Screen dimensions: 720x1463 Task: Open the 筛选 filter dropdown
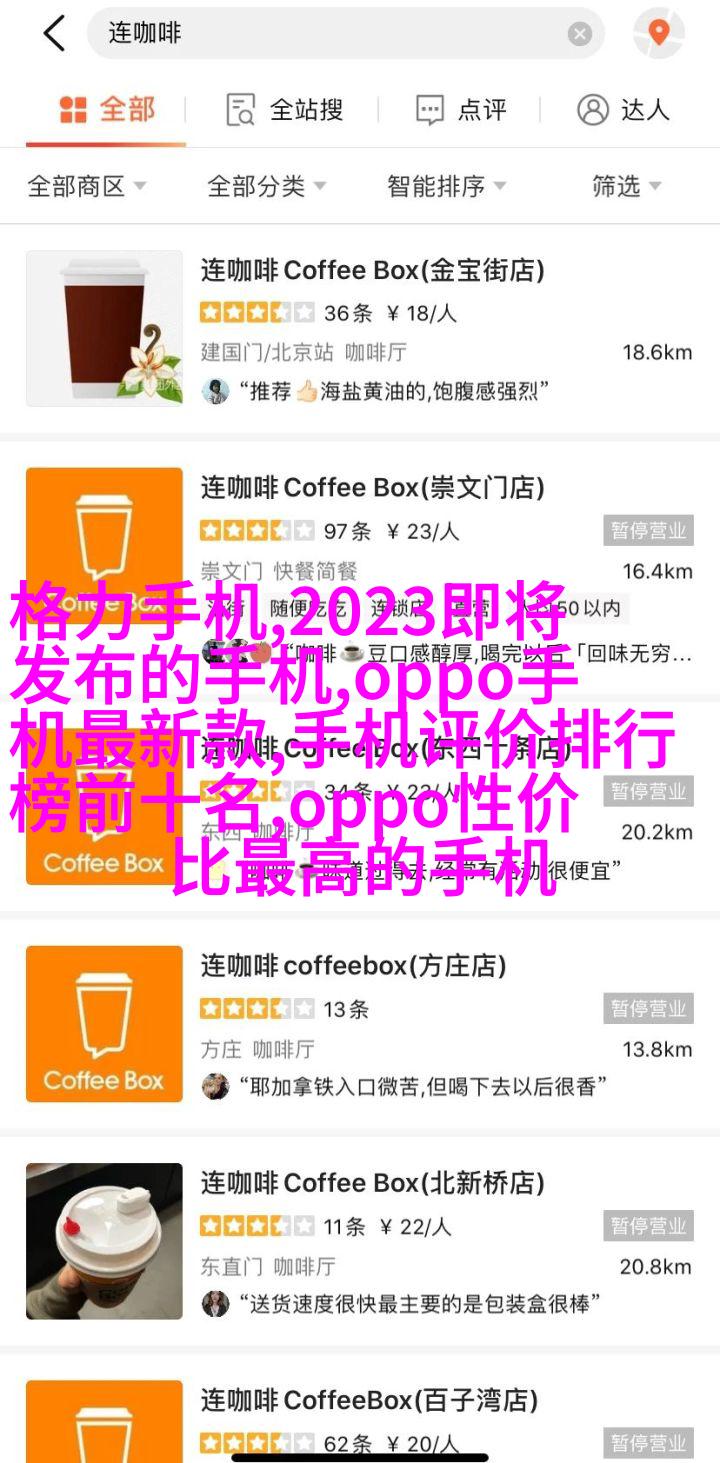(626, 186)
